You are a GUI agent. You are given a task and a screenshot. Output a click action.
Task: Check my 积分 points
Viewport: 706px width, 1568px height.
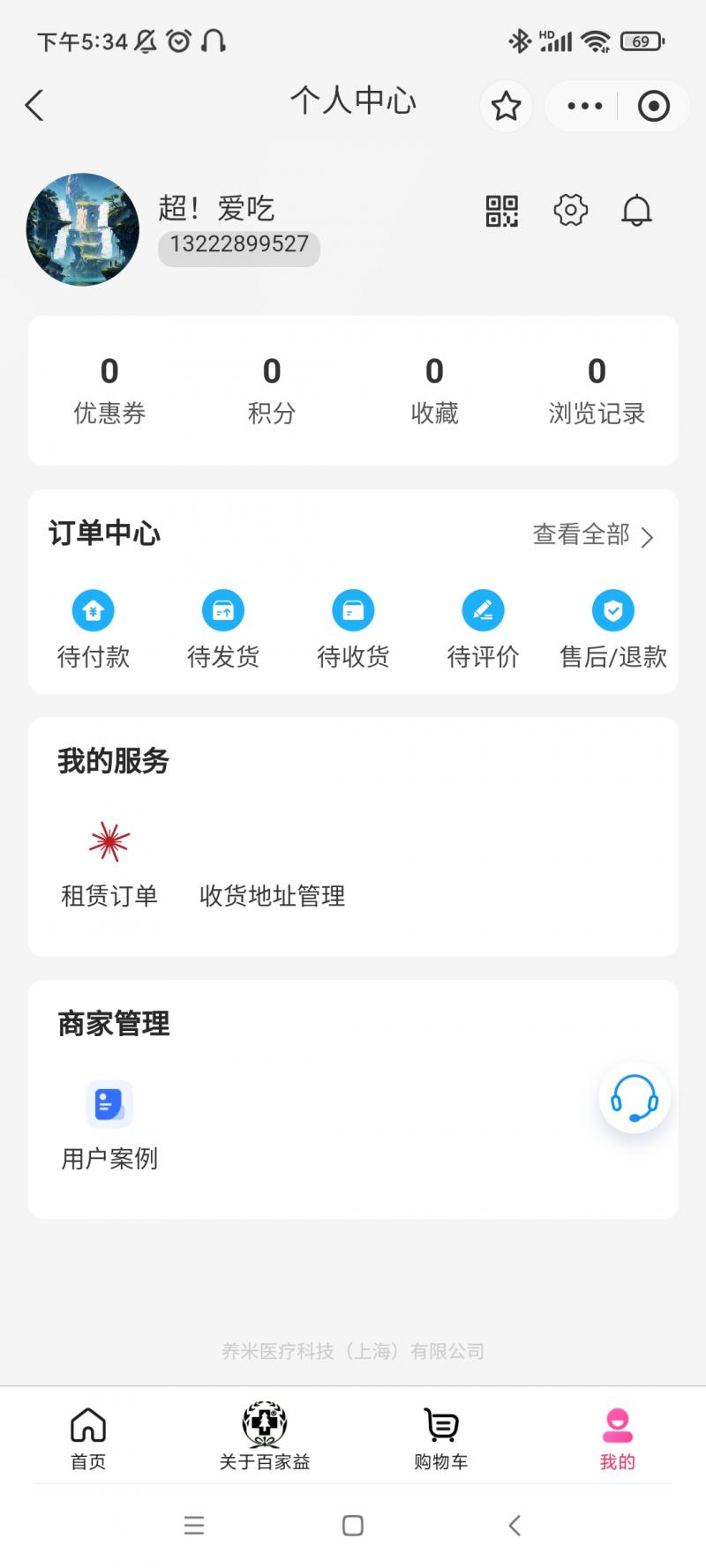coord(272,390)
